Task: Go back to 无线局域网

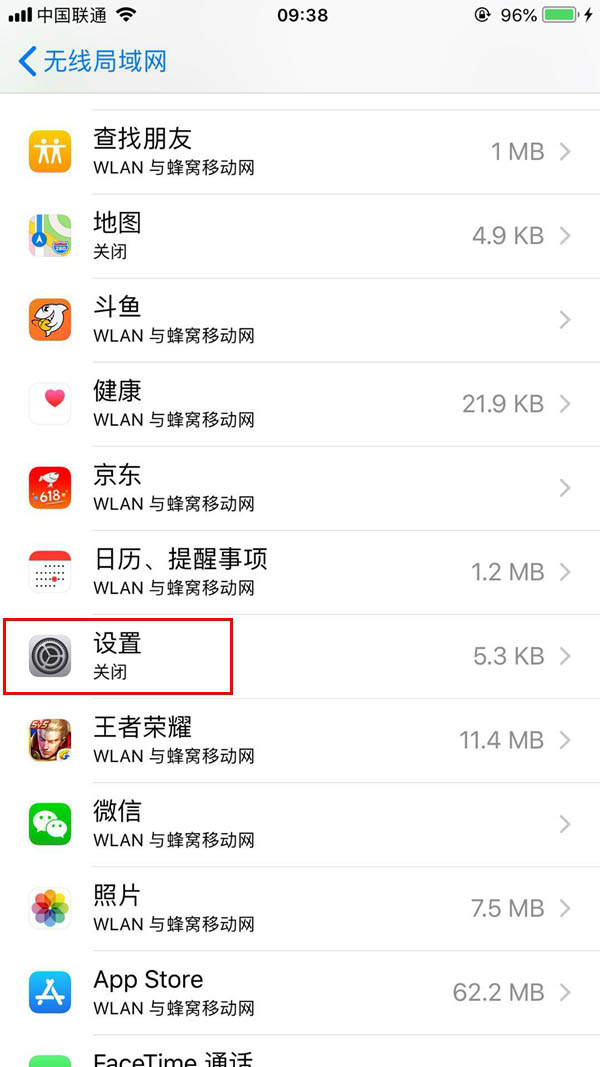Action: coord(92,61)
